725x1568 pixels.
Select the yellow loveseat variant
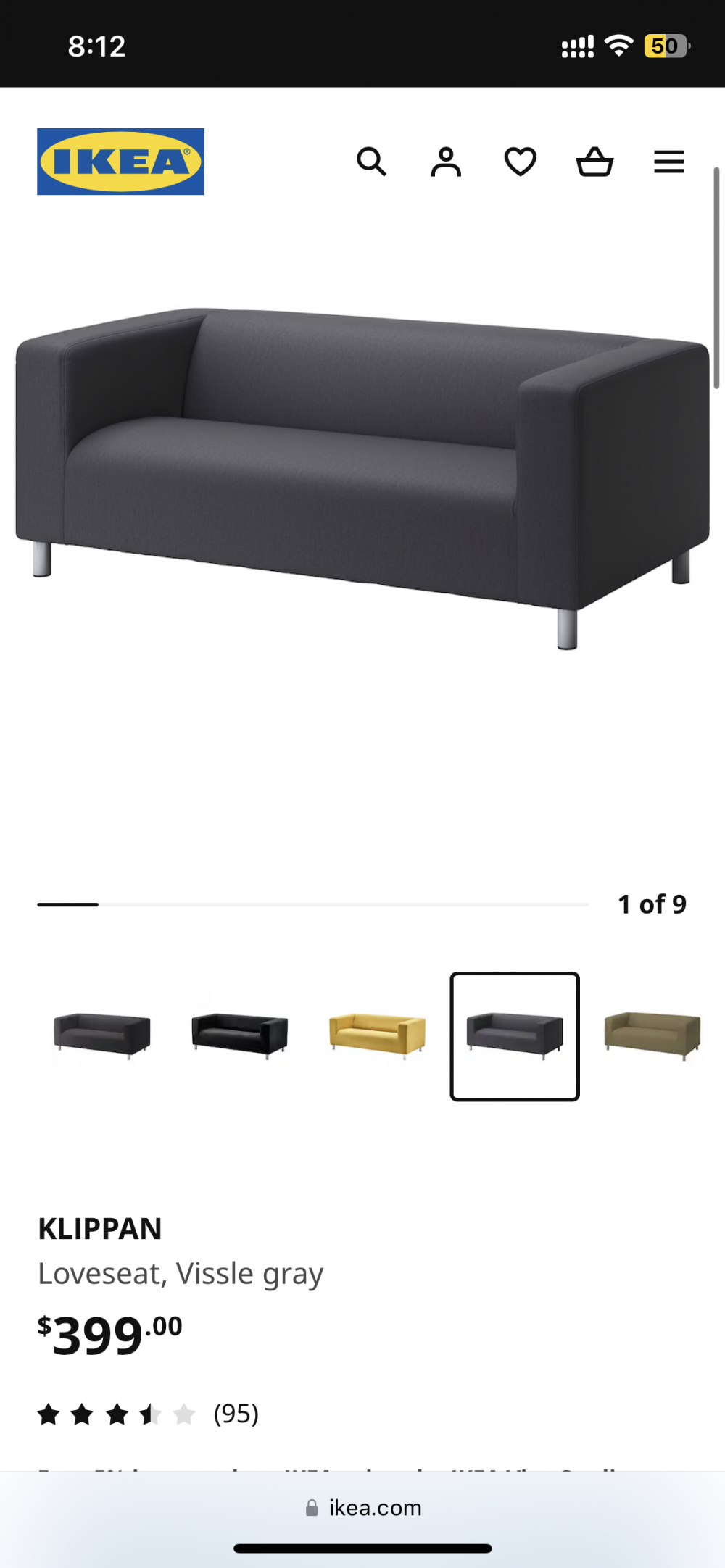click(x=377, y=1035)
